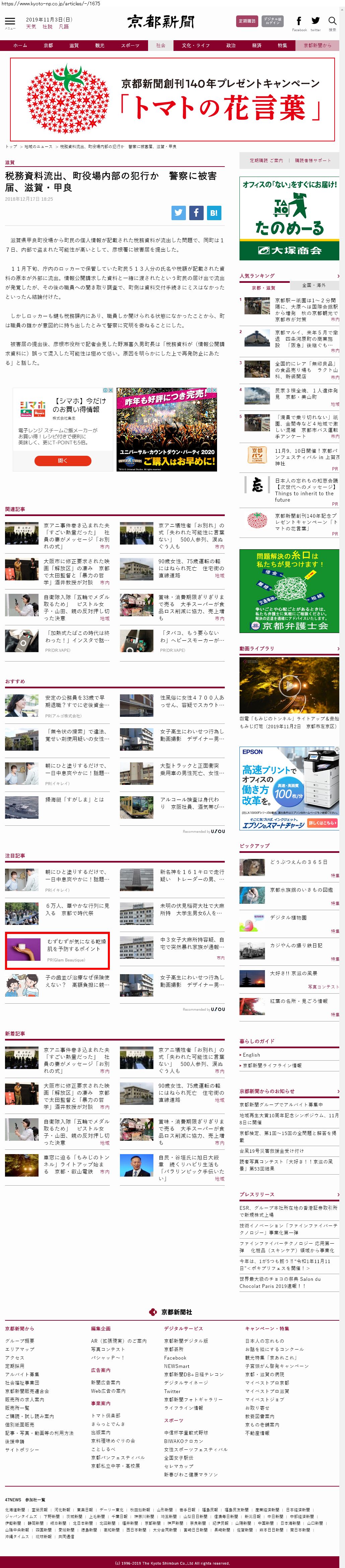The image size is (345, 1568).
Task: Open the Twitter icon in the header
Action: 315,22
